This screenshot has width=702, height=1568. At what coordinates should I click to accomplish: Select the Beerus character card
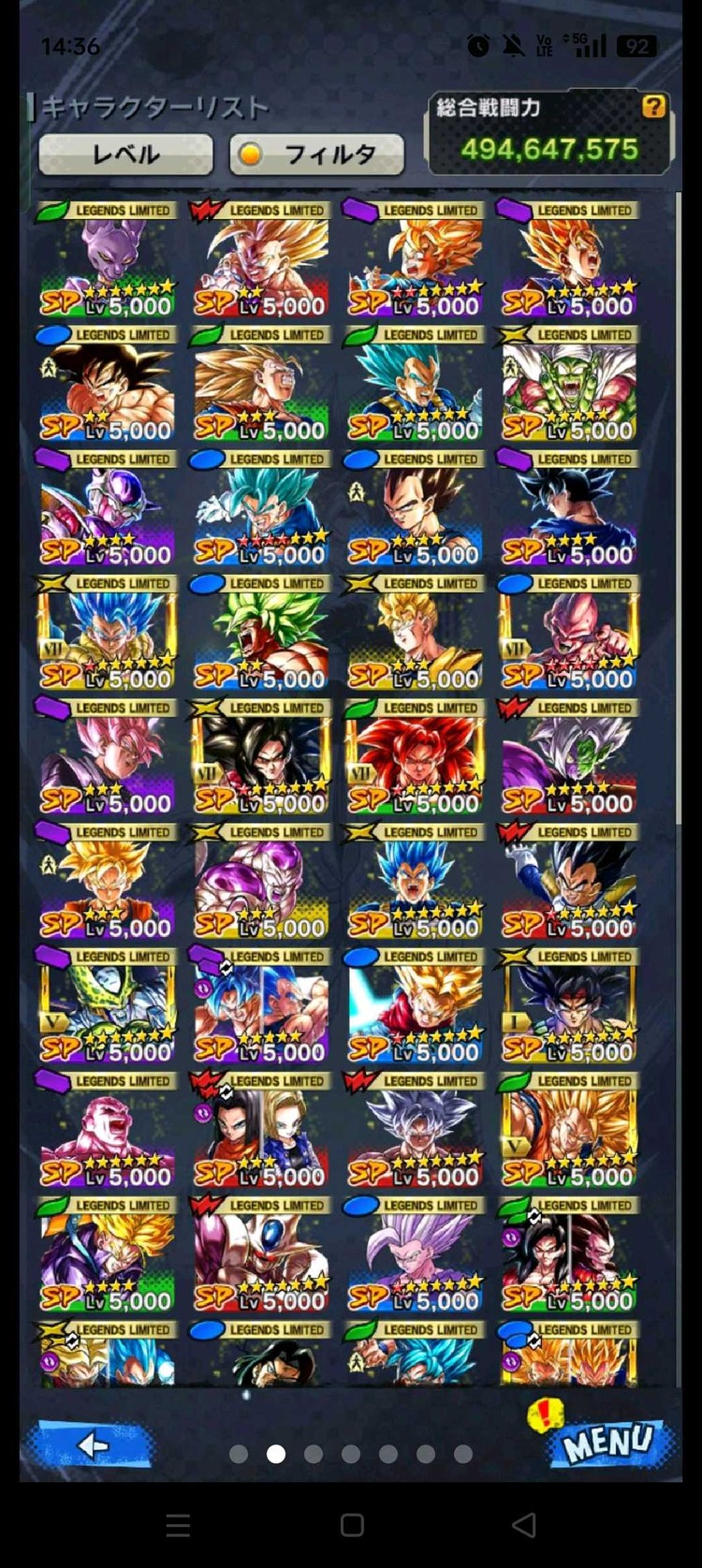[106, 259]
